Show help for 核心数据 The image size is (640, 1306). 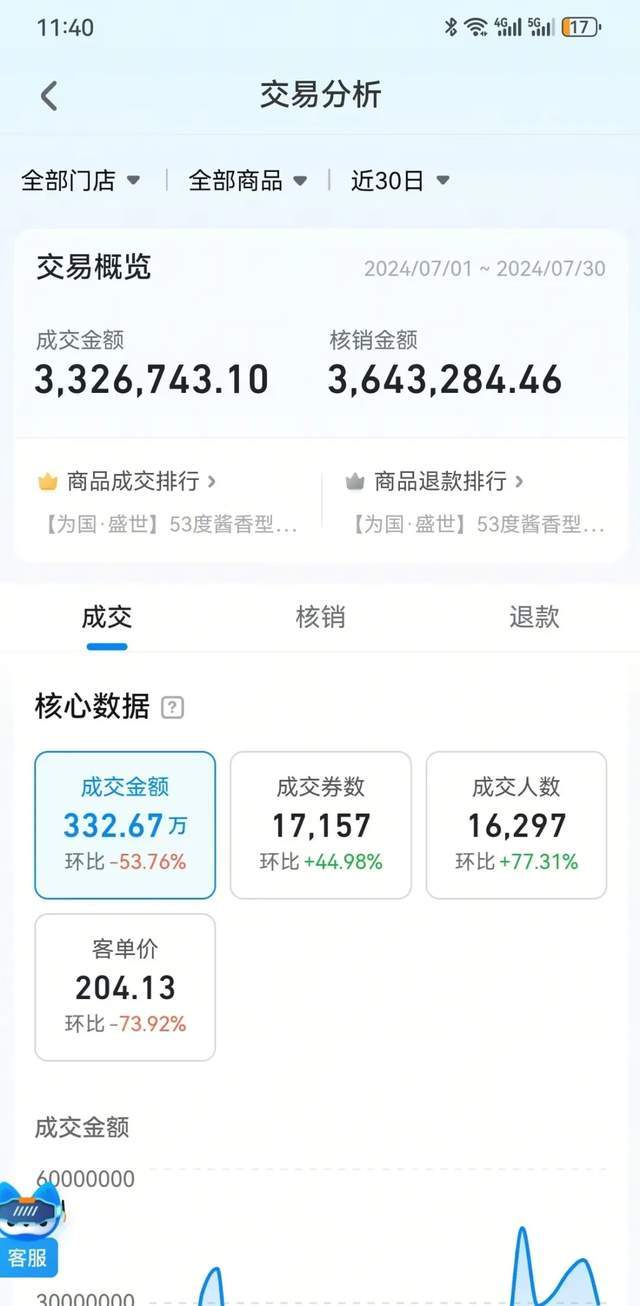click(x=173, y=708)
